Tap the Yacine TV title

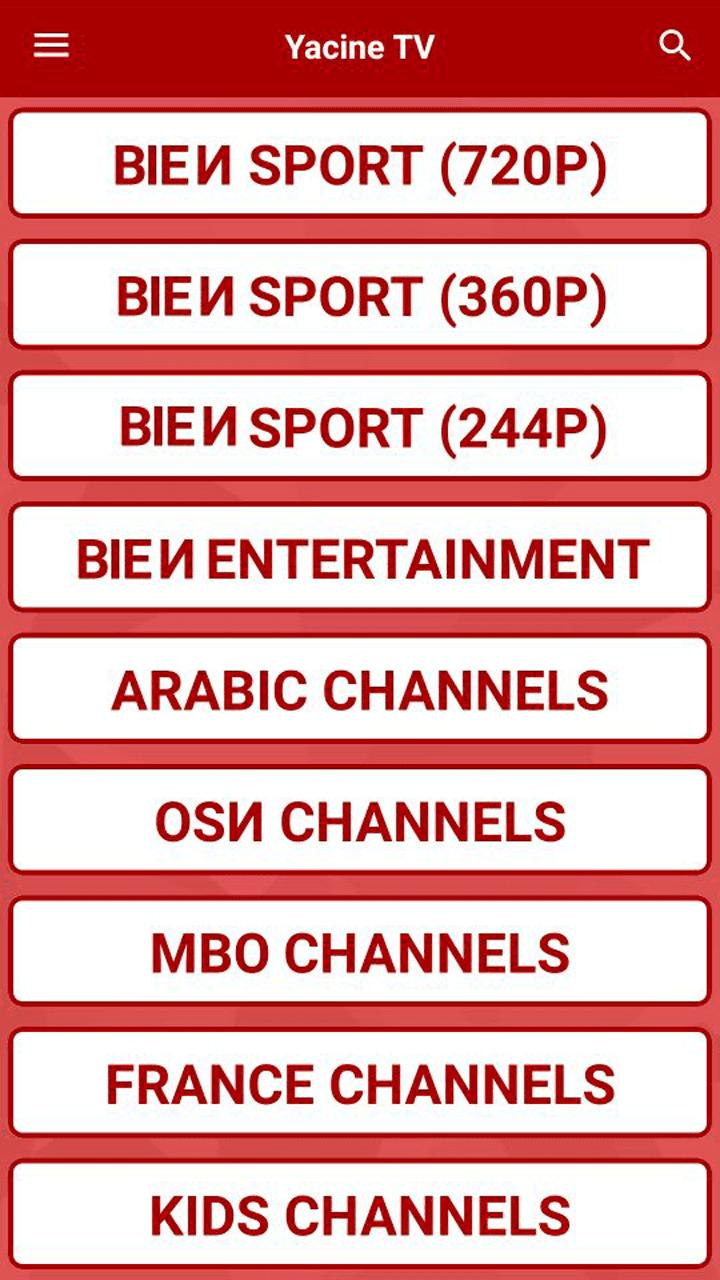click(x=360, y=46)
